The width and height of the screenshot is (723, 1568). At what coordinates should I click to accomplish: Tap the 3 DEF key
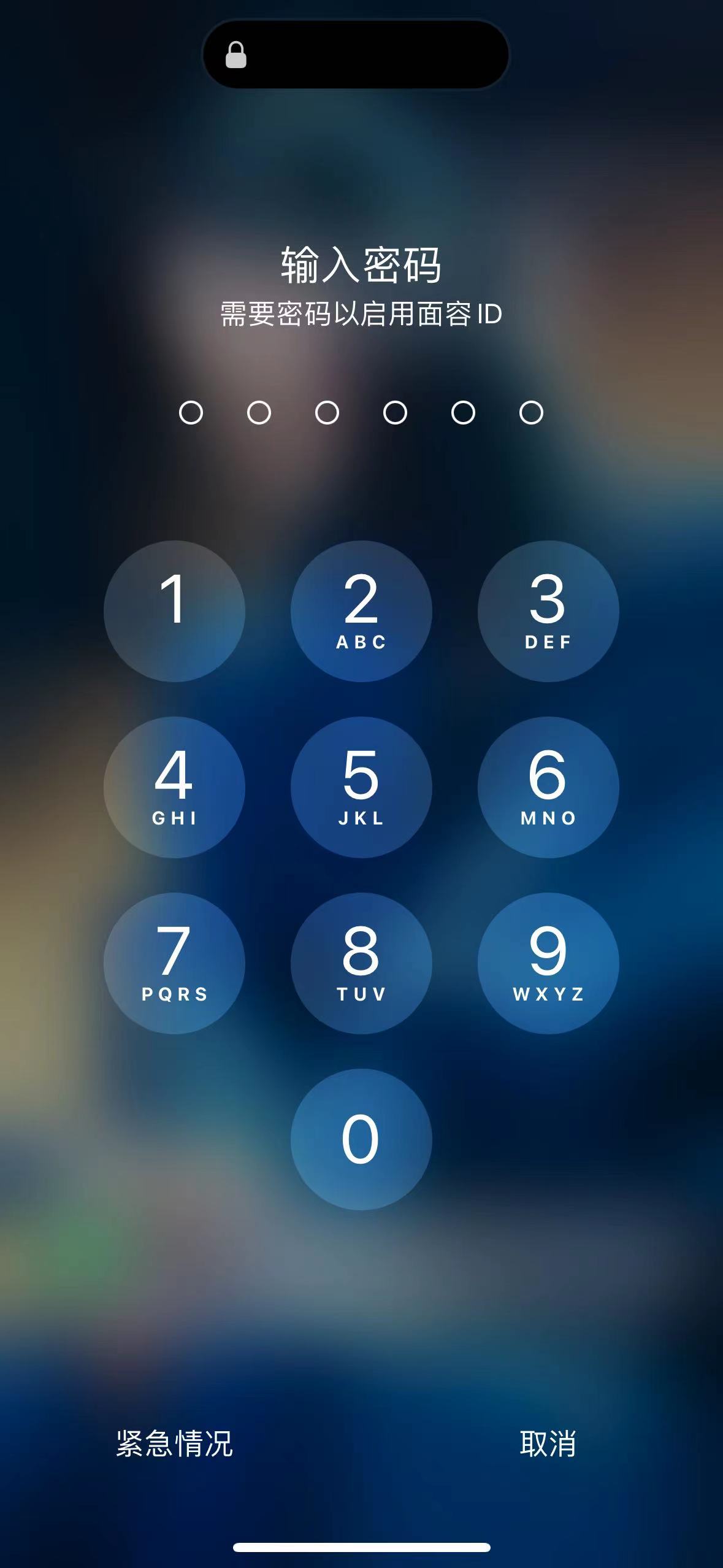pos(548,611)
